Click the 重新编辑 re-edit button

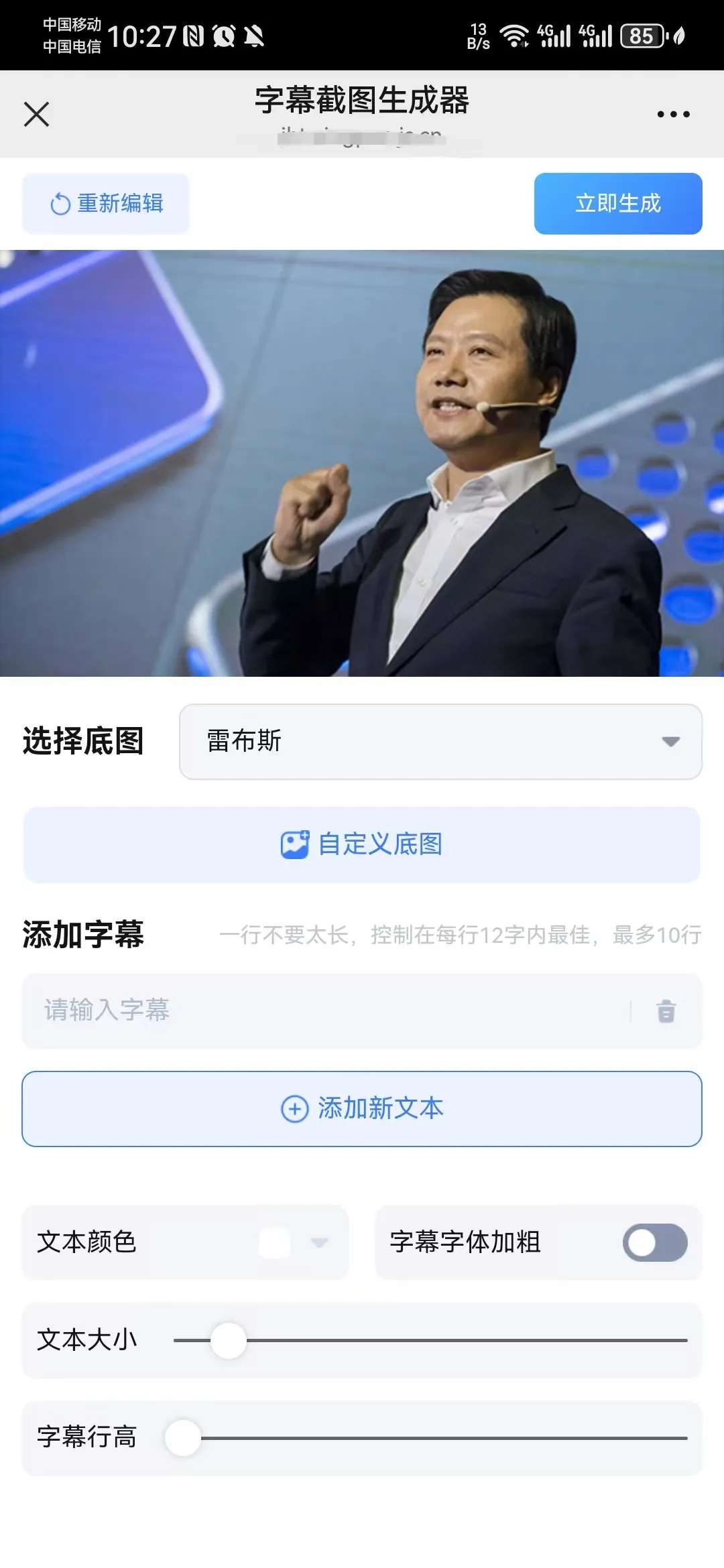click(105, 204)
